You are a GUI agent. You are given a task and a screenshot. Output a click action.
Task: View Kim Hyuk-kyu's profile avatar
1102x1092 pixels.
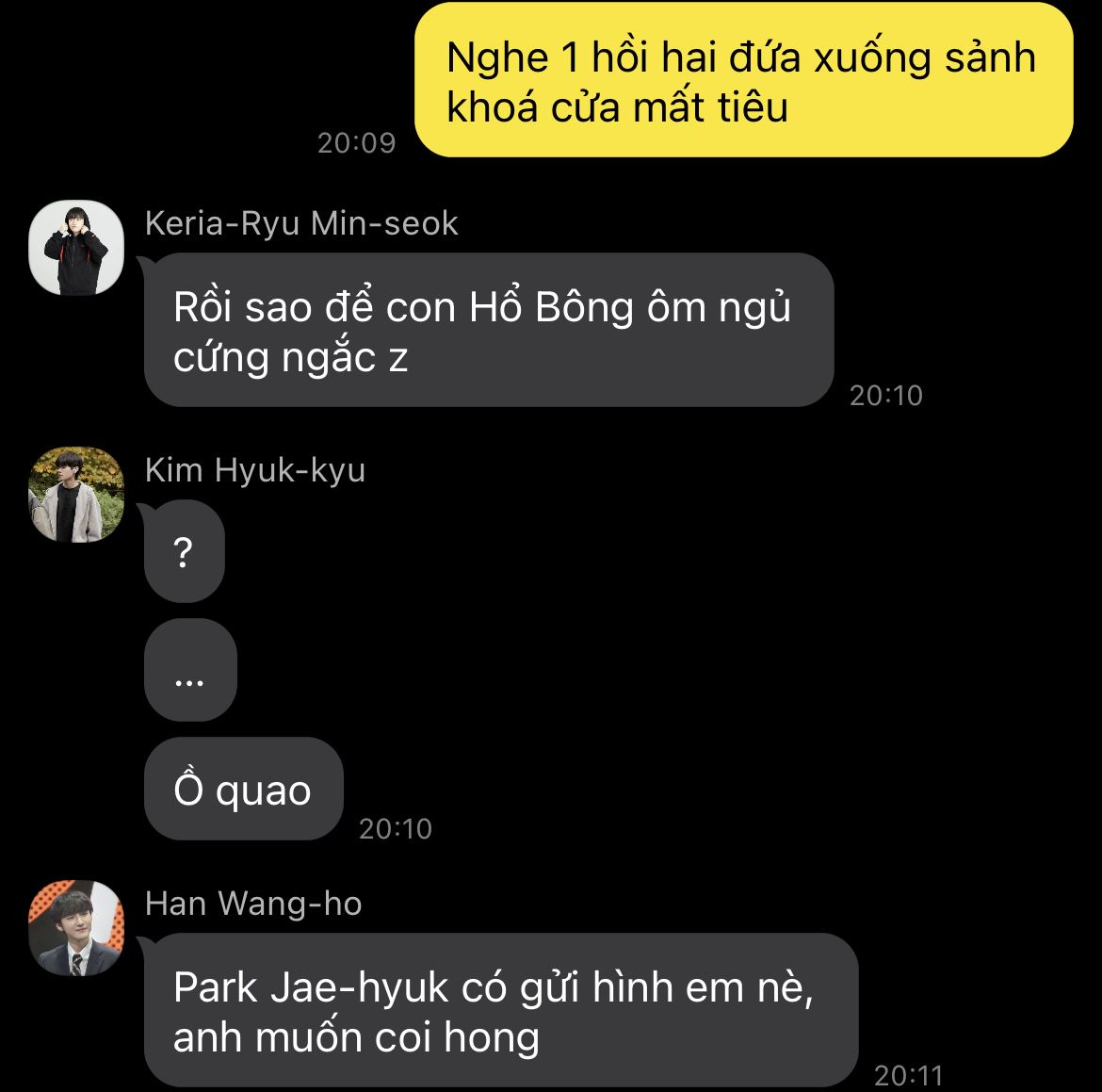(76, 495)
